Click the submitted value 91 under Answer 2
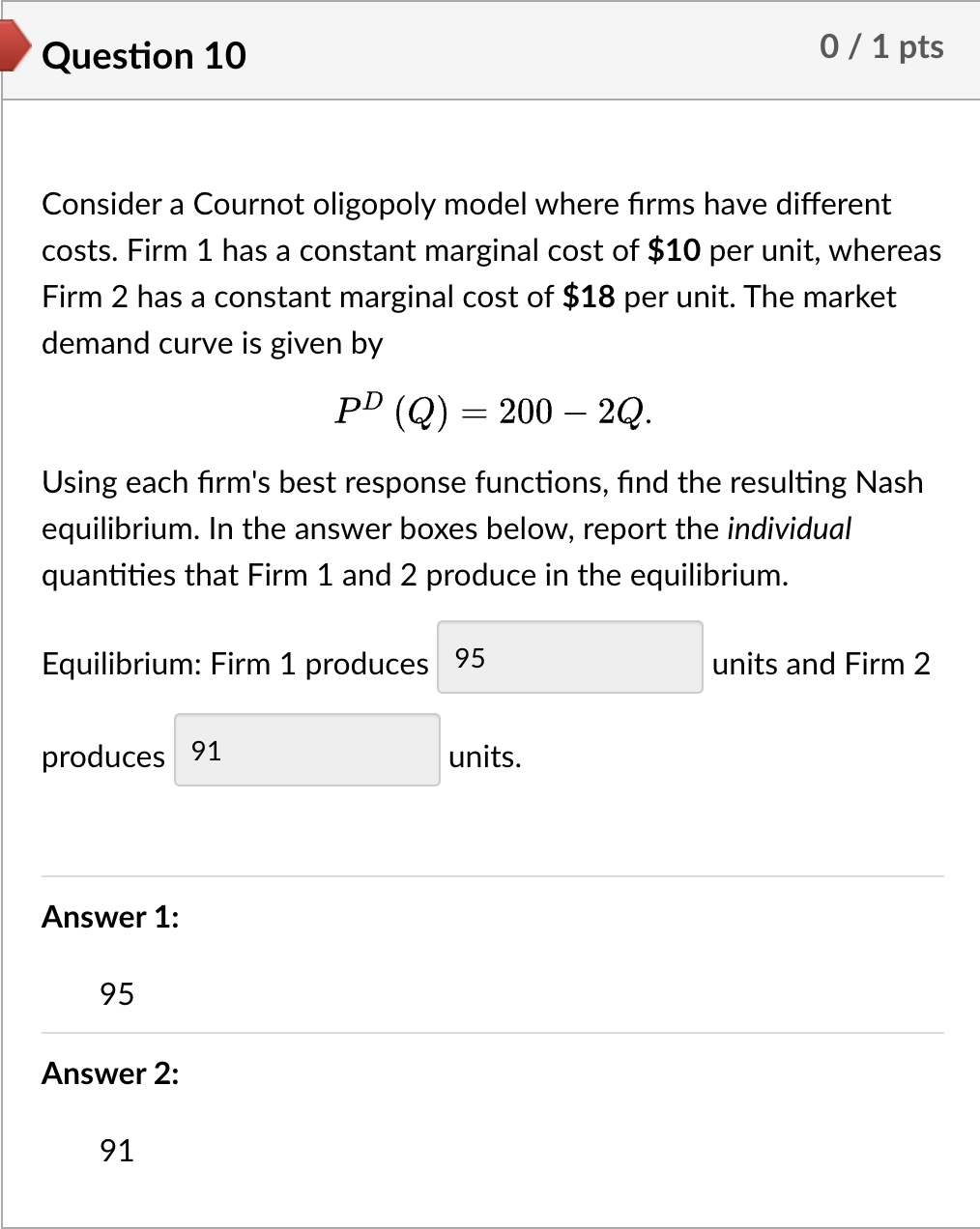Viewport: 980px width, 1229px height. [x=115, y=1151]
